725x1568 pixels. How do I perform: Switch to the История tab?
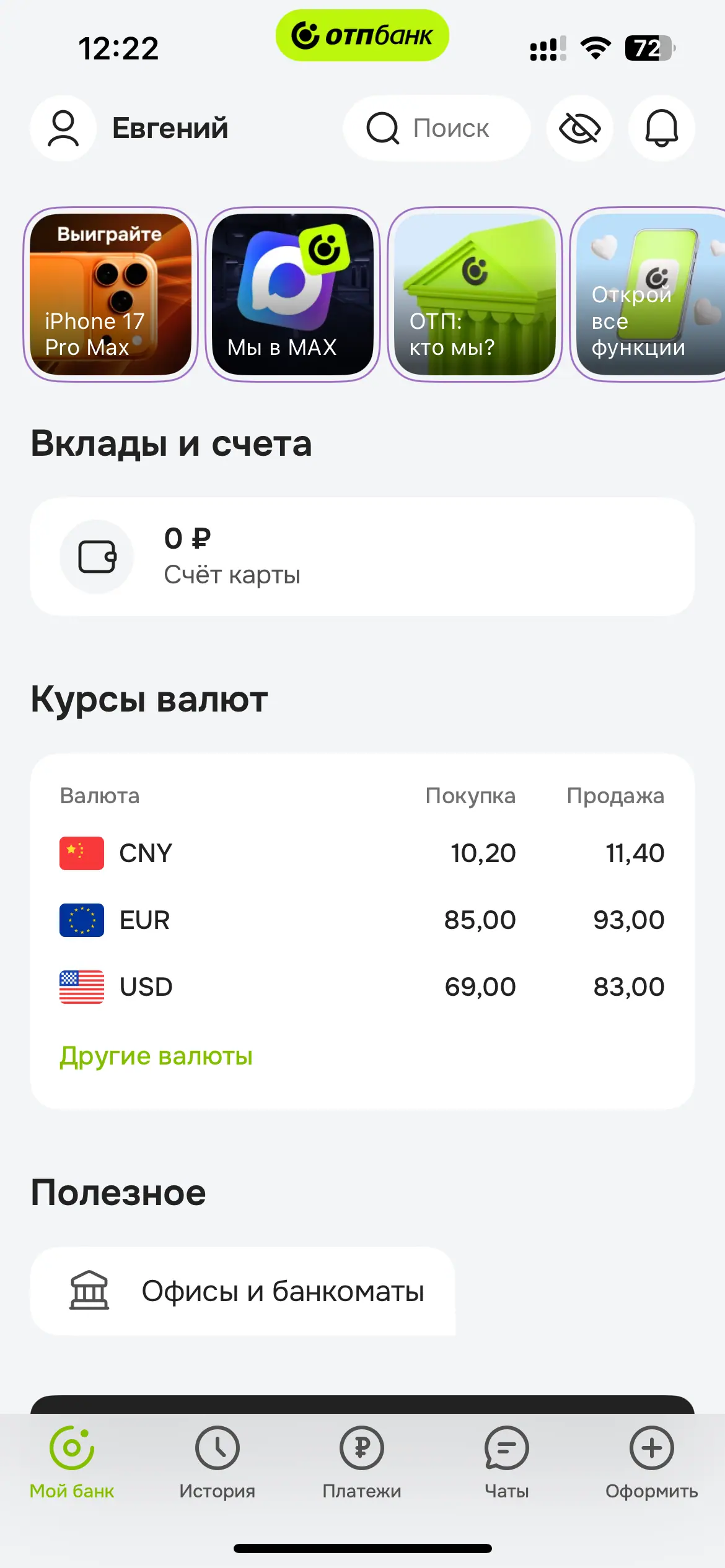[217, 1463]
